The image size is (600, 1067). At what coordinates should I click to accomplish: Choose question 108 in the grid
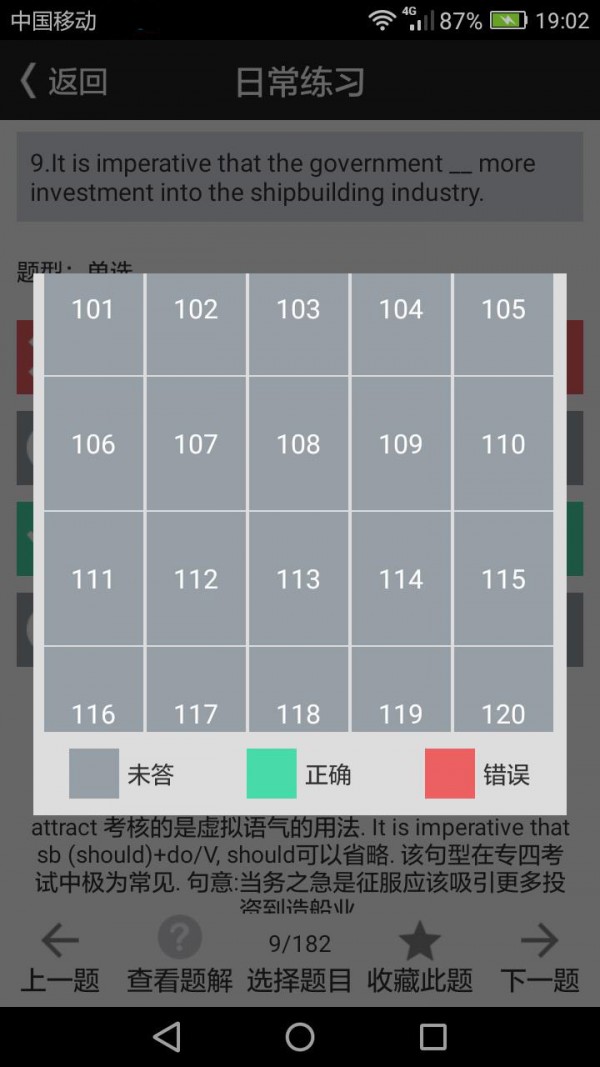[x=298, y=443]
